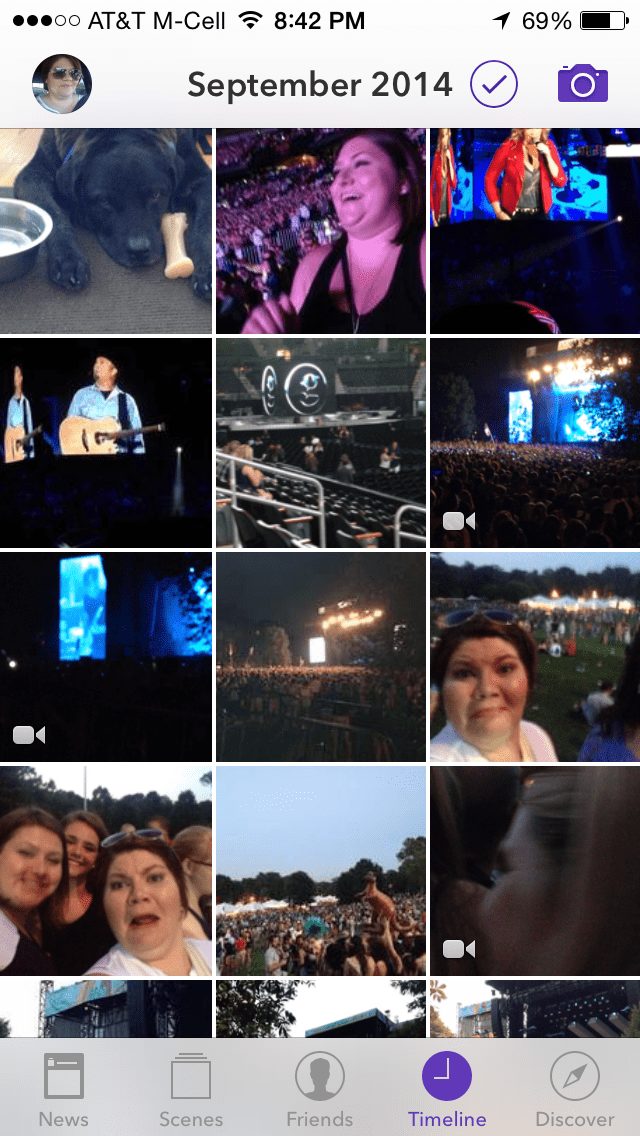
Task: Open the kangaroo statue crowd photo
Action: click(x=320, y=871)
